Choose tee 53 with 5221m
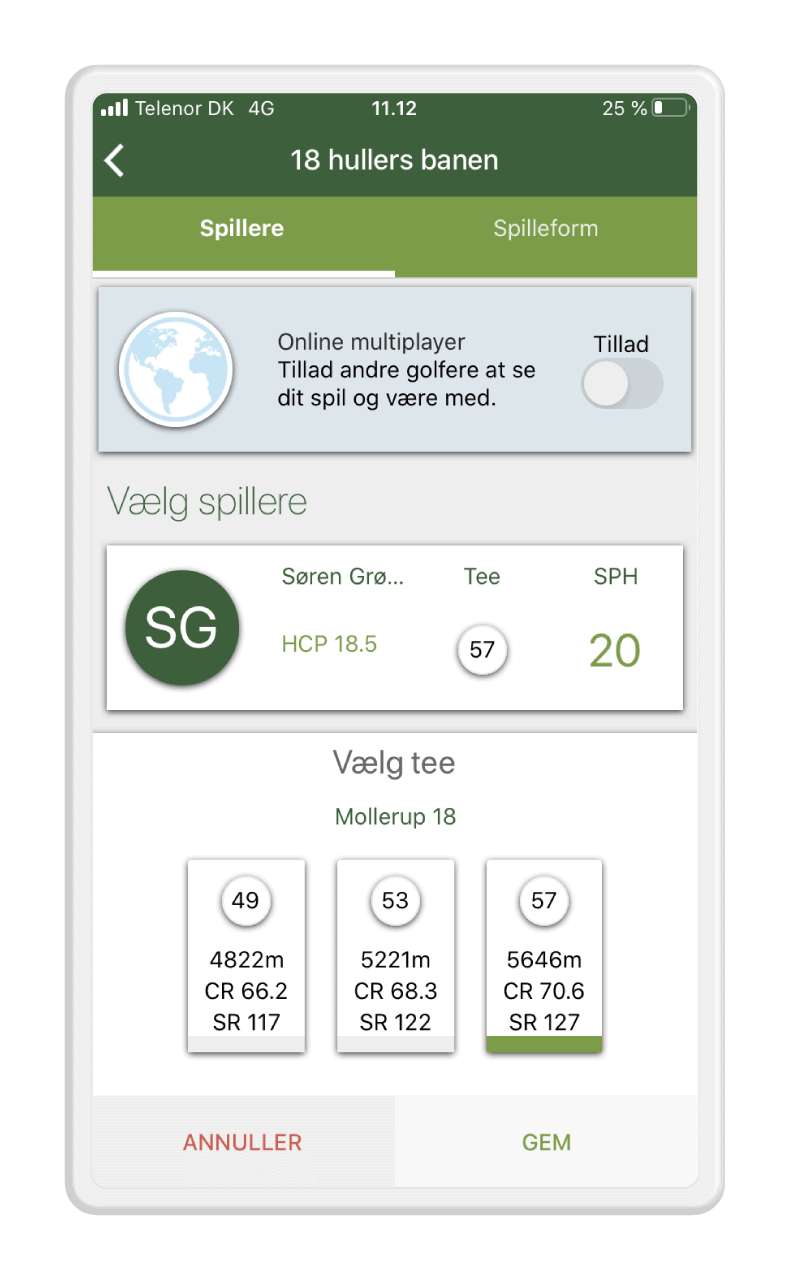The image size is (790, 1280). click(x=396, y=955)
